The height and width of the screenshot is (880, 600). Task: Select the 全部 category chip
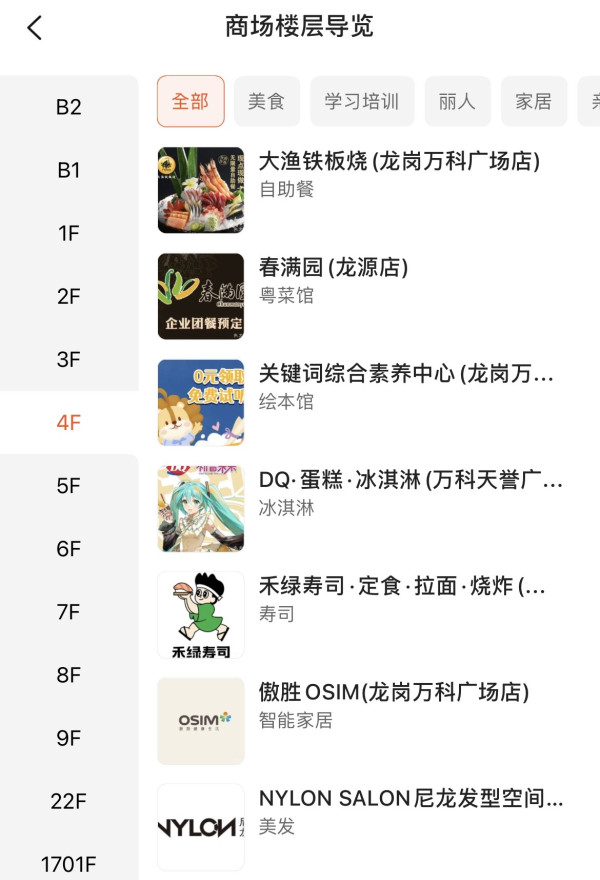[x=190, y=101]
